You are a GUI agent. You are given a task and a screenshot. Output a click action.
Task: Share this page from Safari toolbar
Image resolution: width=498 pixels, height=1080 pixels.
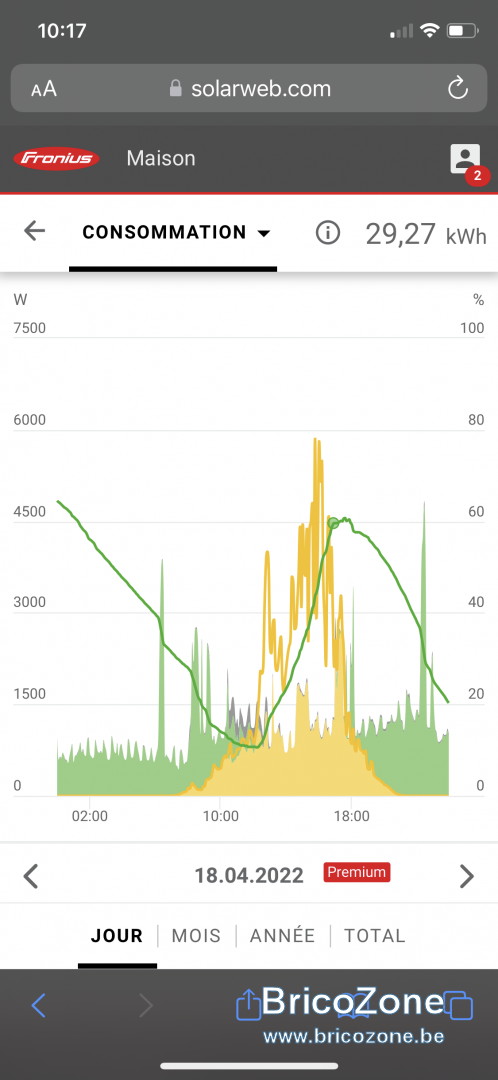pos(249,1004)
